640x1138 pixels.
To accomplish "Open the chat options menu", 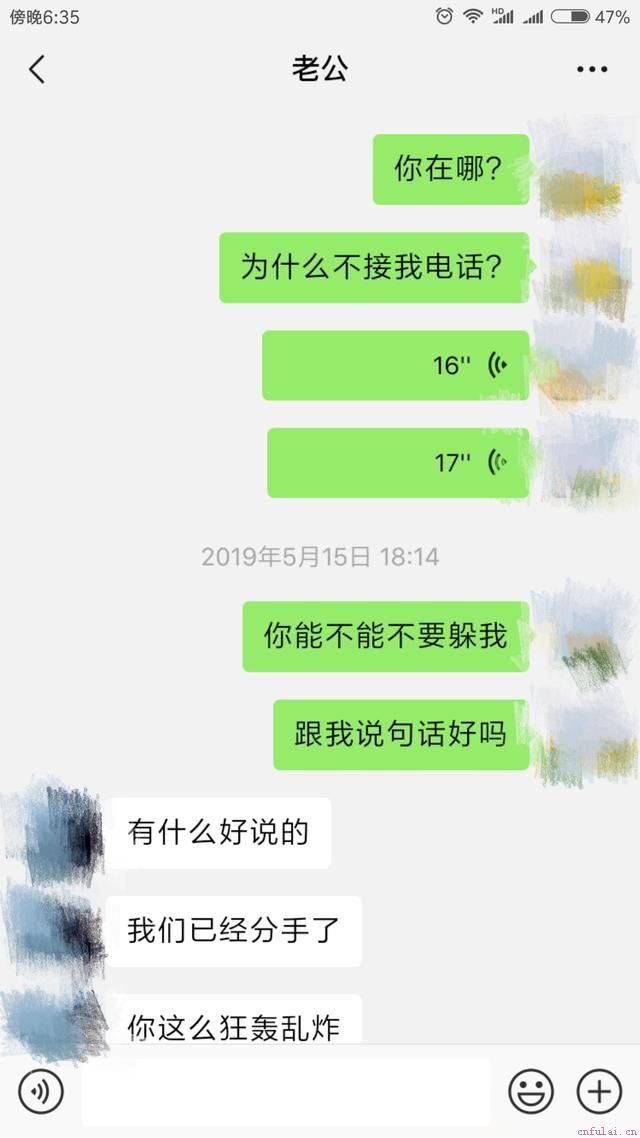I will point(592,69).
